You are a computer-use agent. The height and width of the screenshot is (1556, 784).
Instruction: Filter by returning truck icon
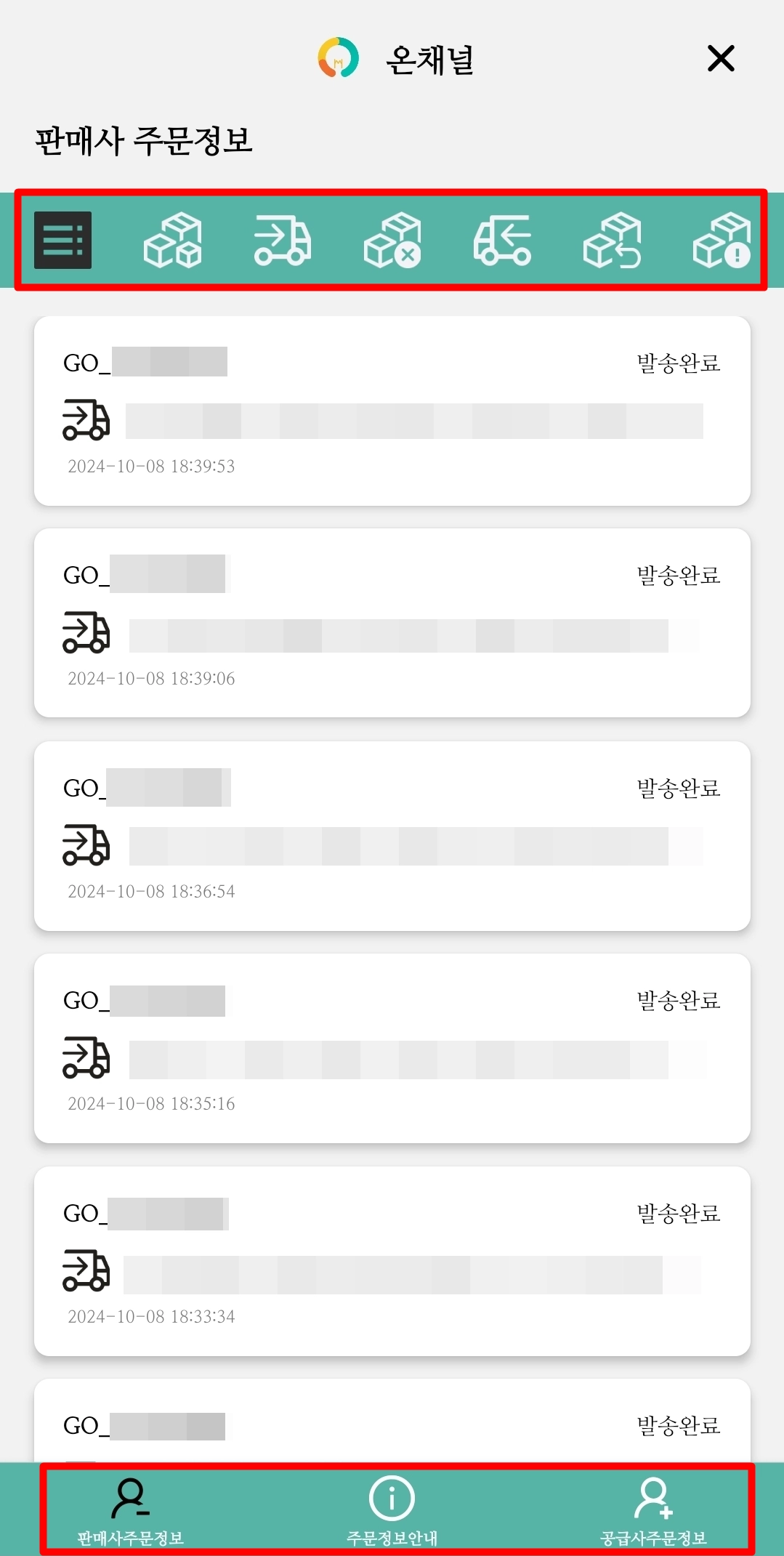502,240
